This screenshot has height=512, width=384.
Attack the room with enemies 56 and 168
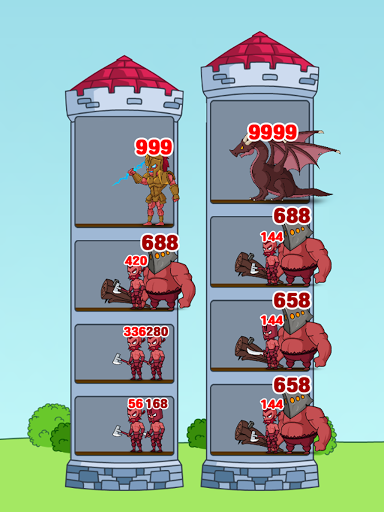[124, 425]
